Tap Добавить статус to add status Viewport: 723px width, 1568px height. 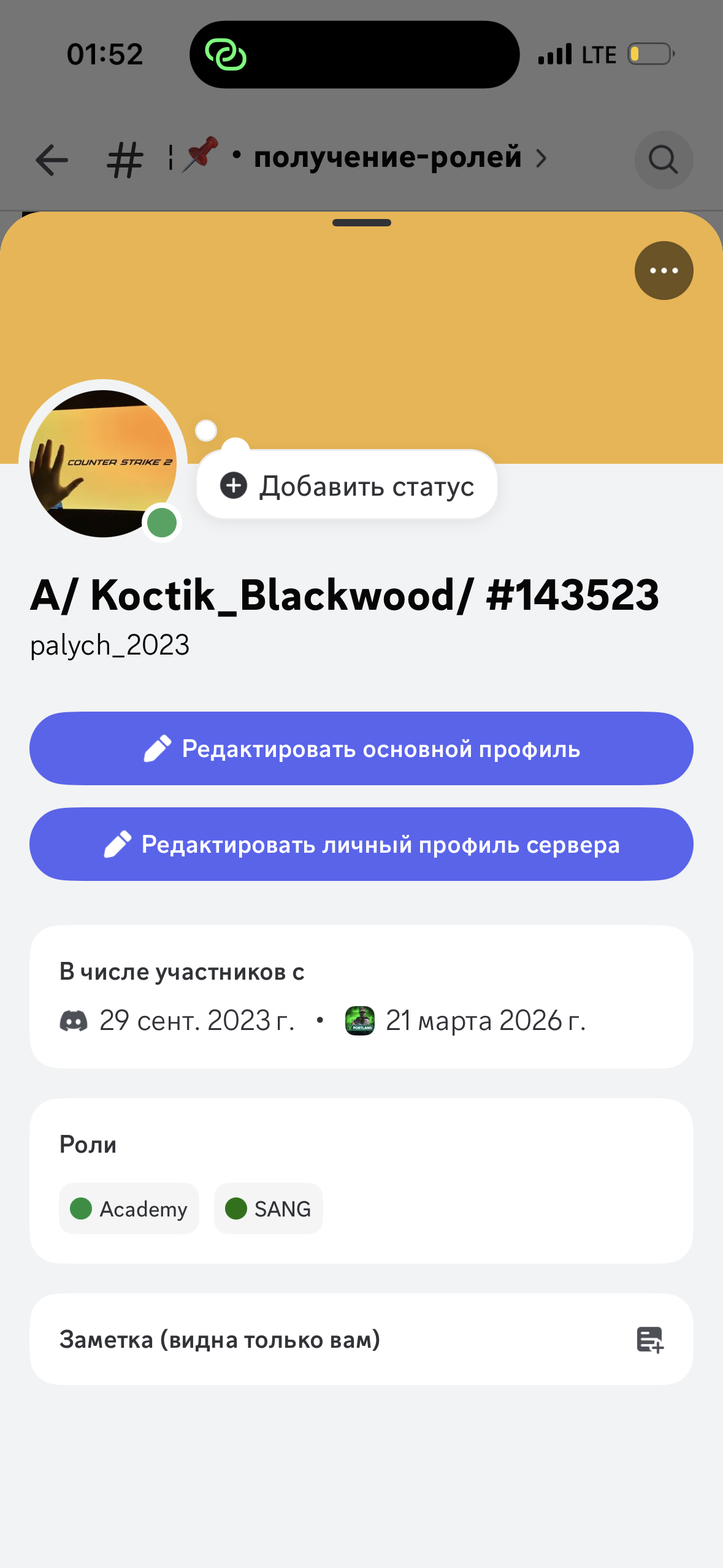(x=347, y=486)
